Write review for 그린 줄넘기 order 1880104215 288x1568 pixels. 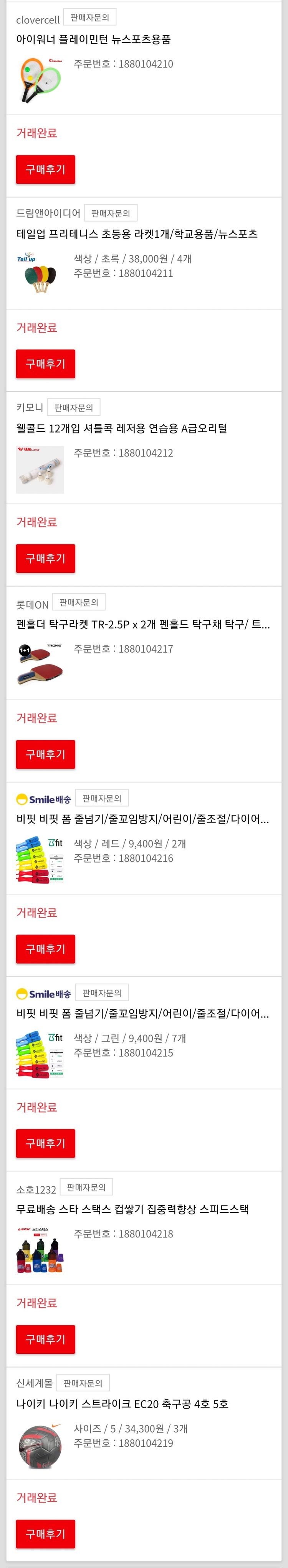(x=46, y=1143)
